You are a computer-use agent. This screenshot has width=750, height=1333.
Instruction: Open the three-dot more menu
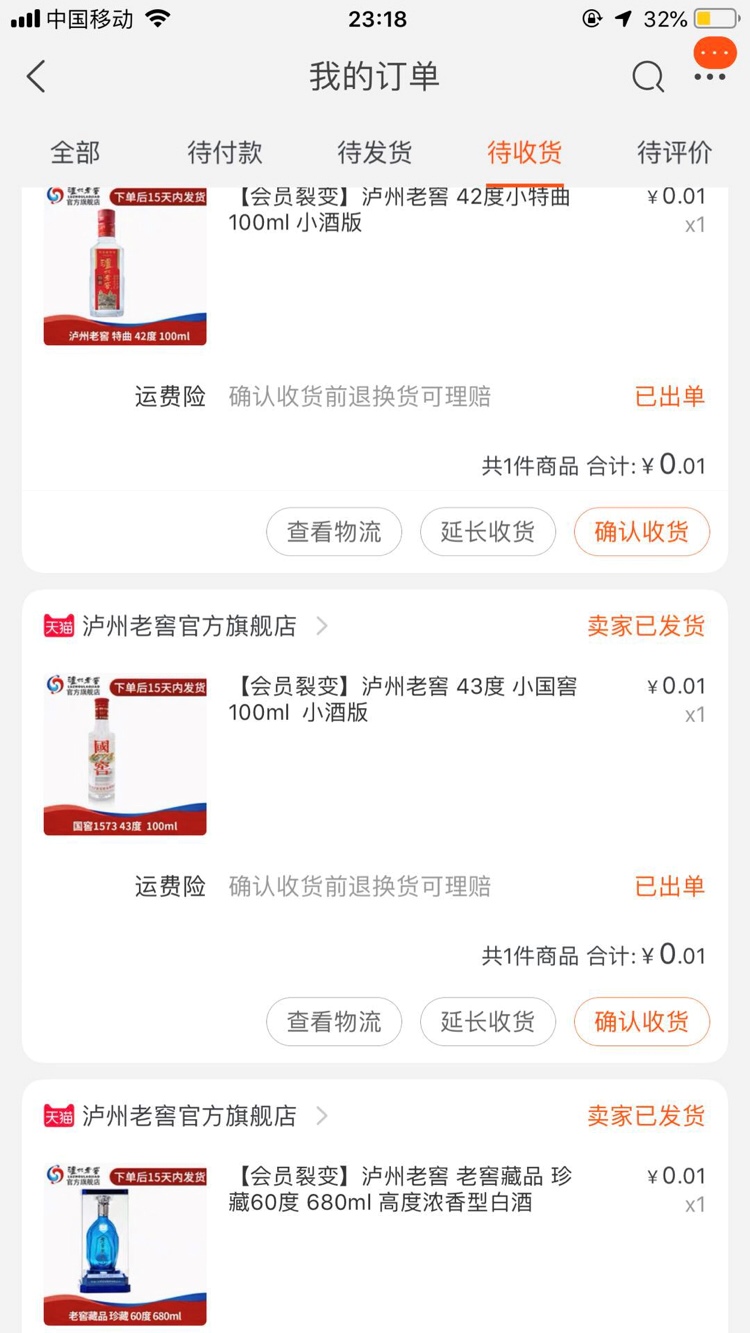click(710, 76)
